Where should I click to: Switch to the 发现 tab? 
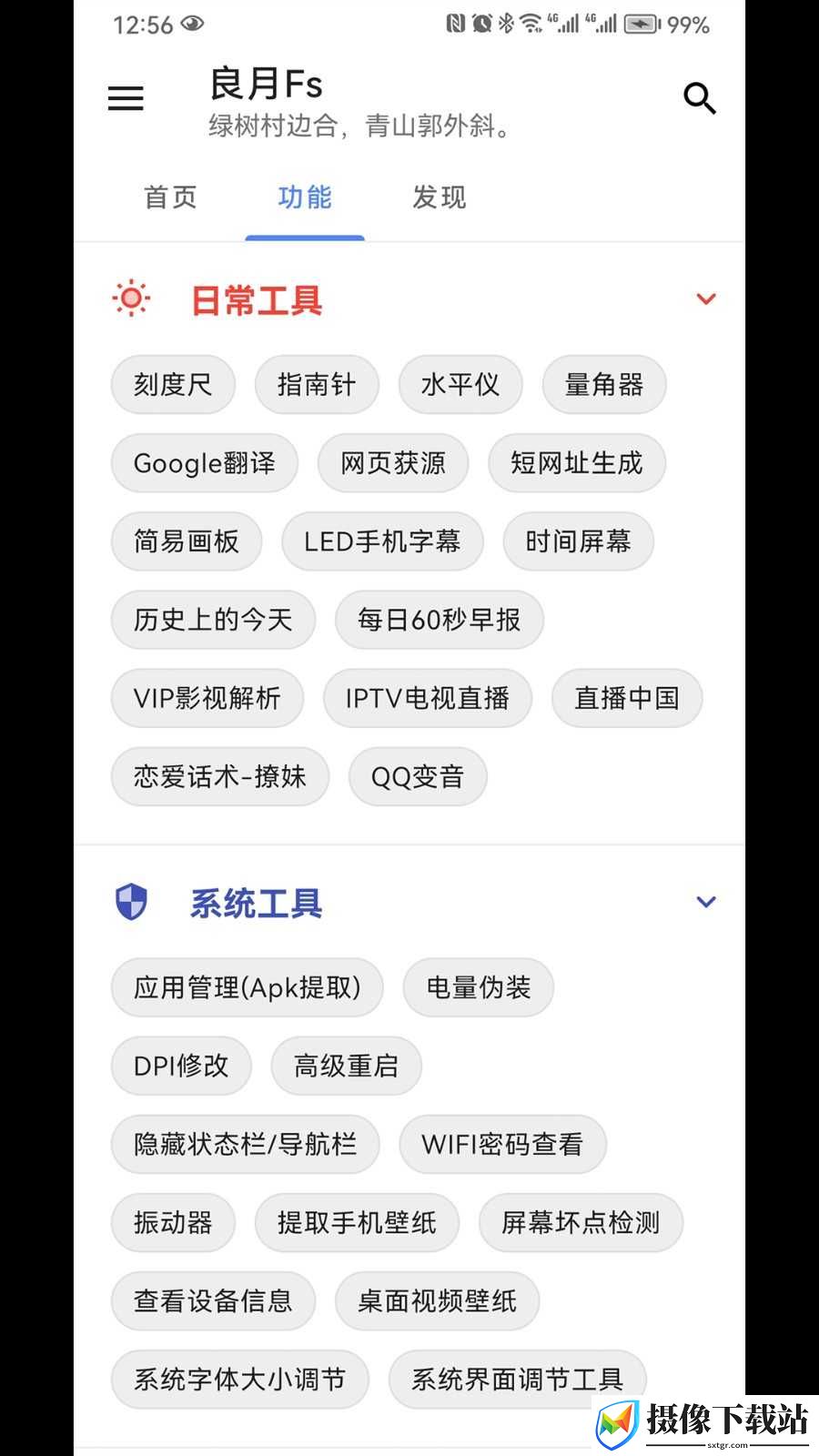pos(439,197)
